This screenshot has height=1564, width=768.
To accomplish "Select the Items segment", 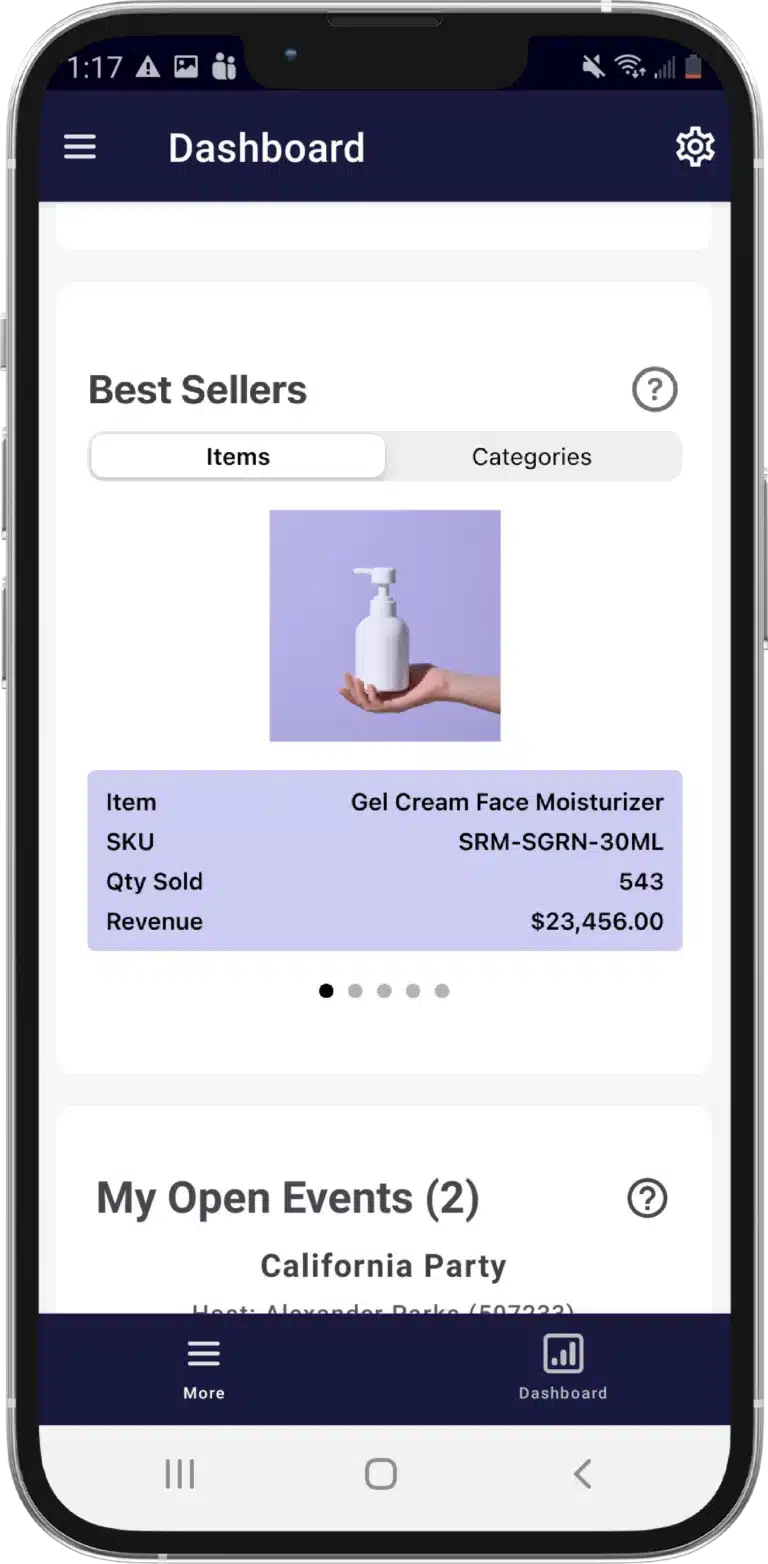I will [238, 457].
